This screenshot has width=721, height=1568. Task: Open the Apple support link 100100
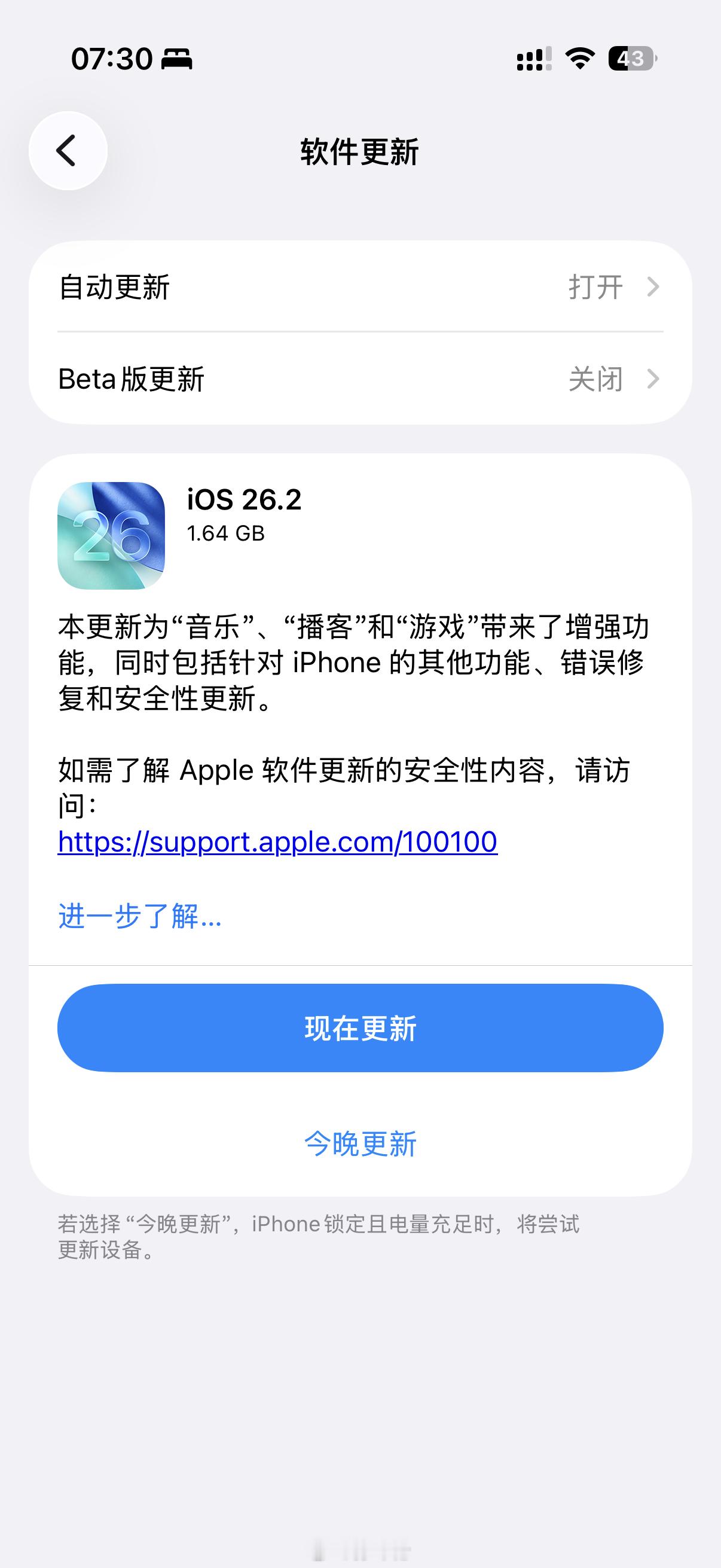coord(277,843)
